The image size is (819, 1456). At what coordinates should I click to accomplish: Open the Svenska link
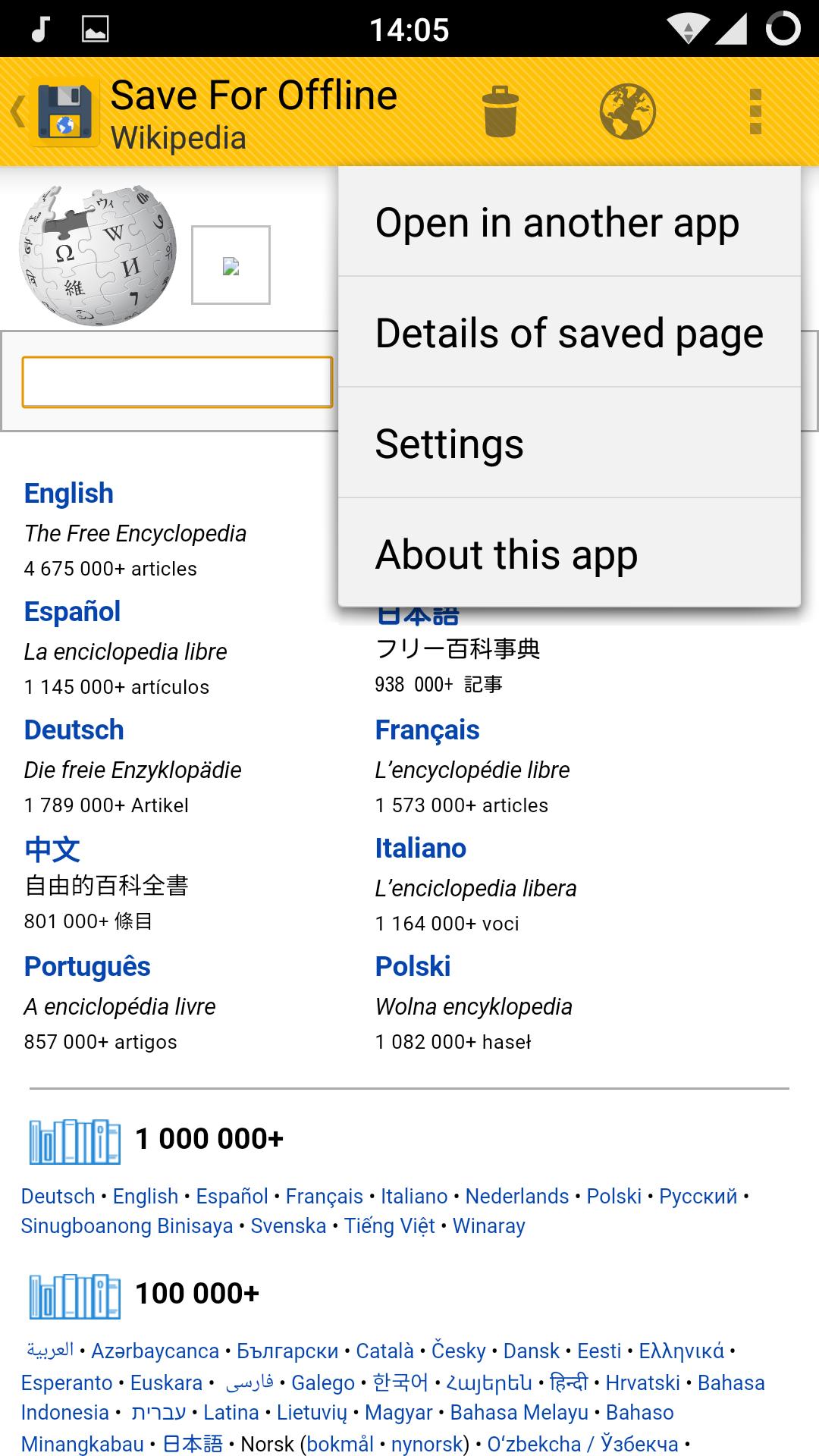point(288,1226)
